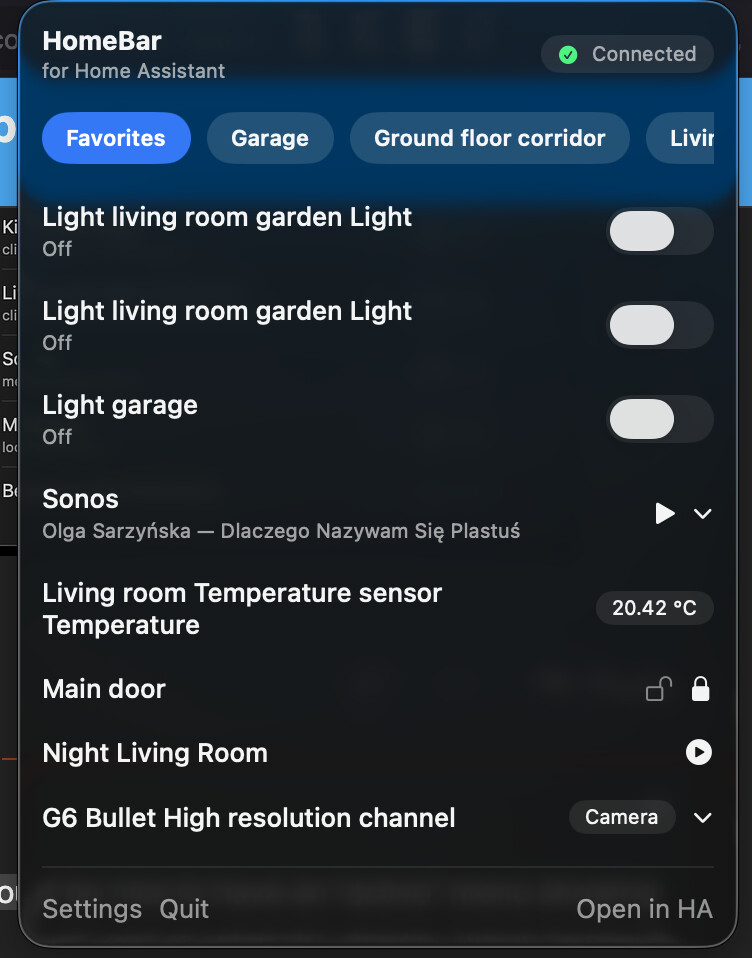Select the Favorites chip
752x958 pixels.
(x=116, y=138)
